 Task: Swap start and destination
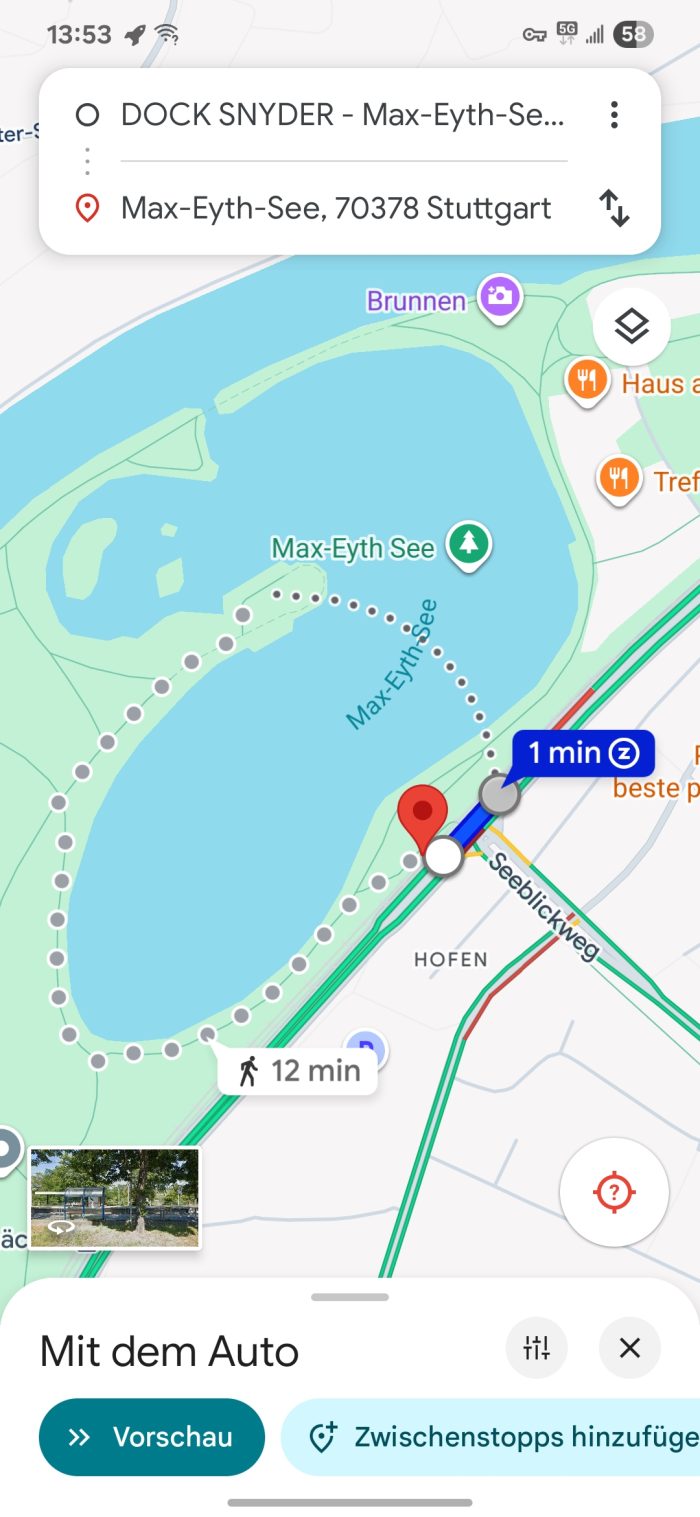(x=614, y=208)
